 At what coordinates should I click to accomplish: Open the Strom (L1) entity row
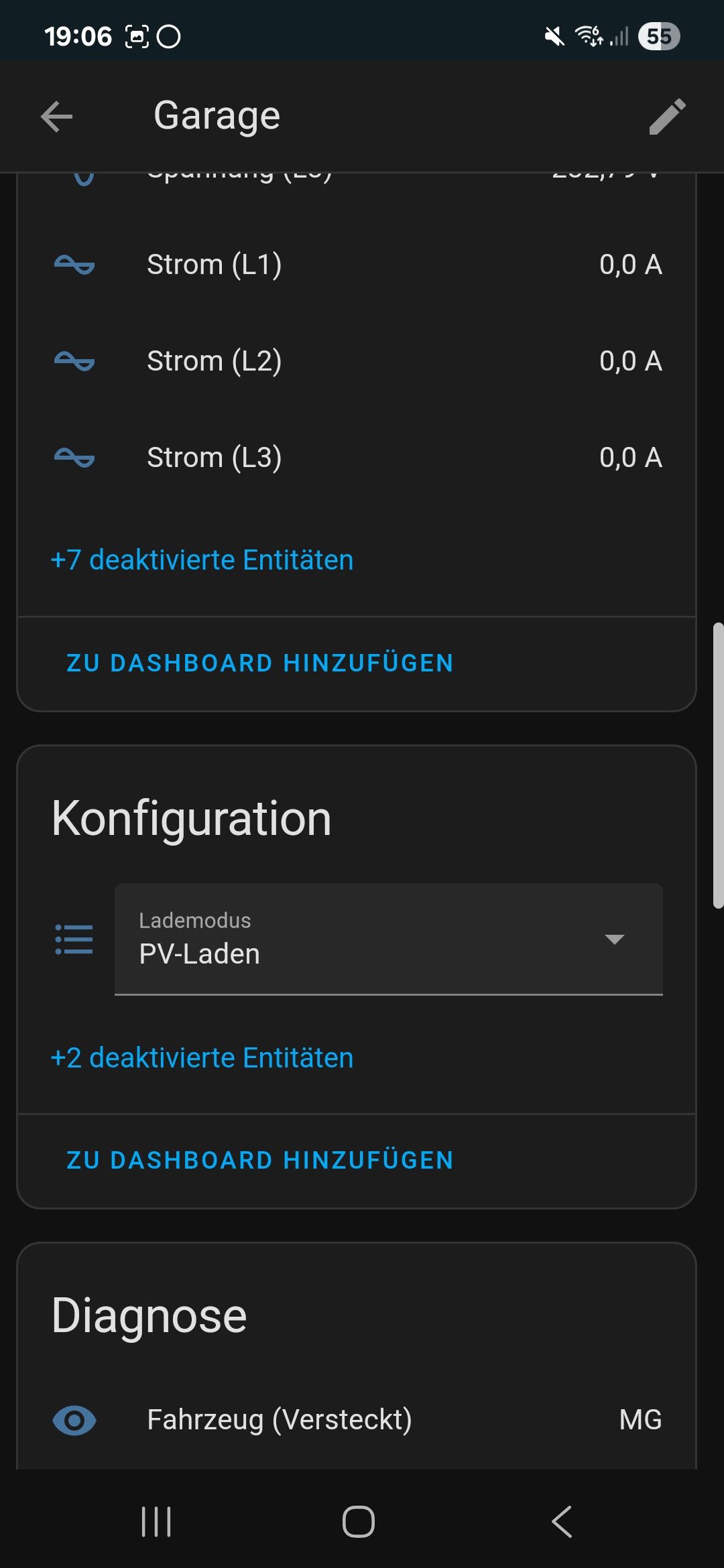[x=357, y=265]
